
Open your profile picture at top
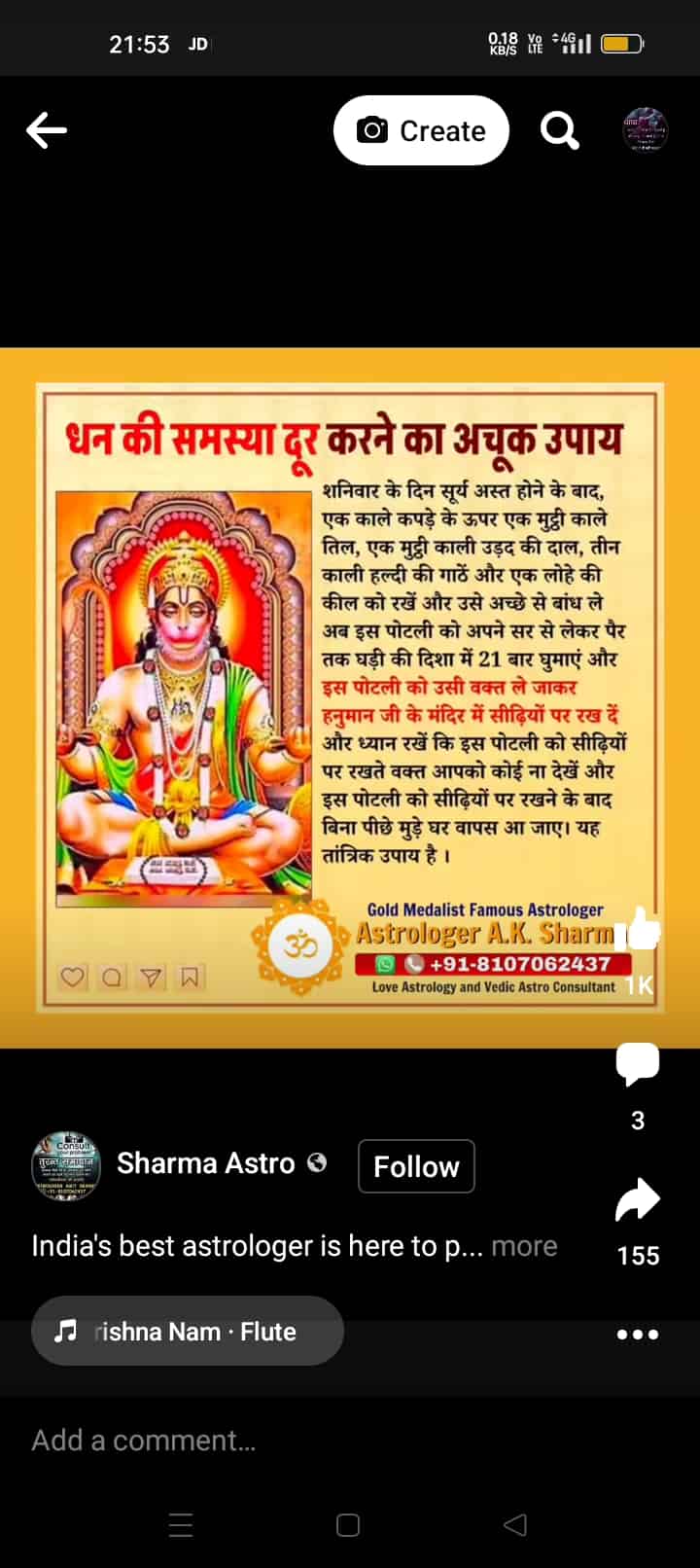tap(645, 130)
